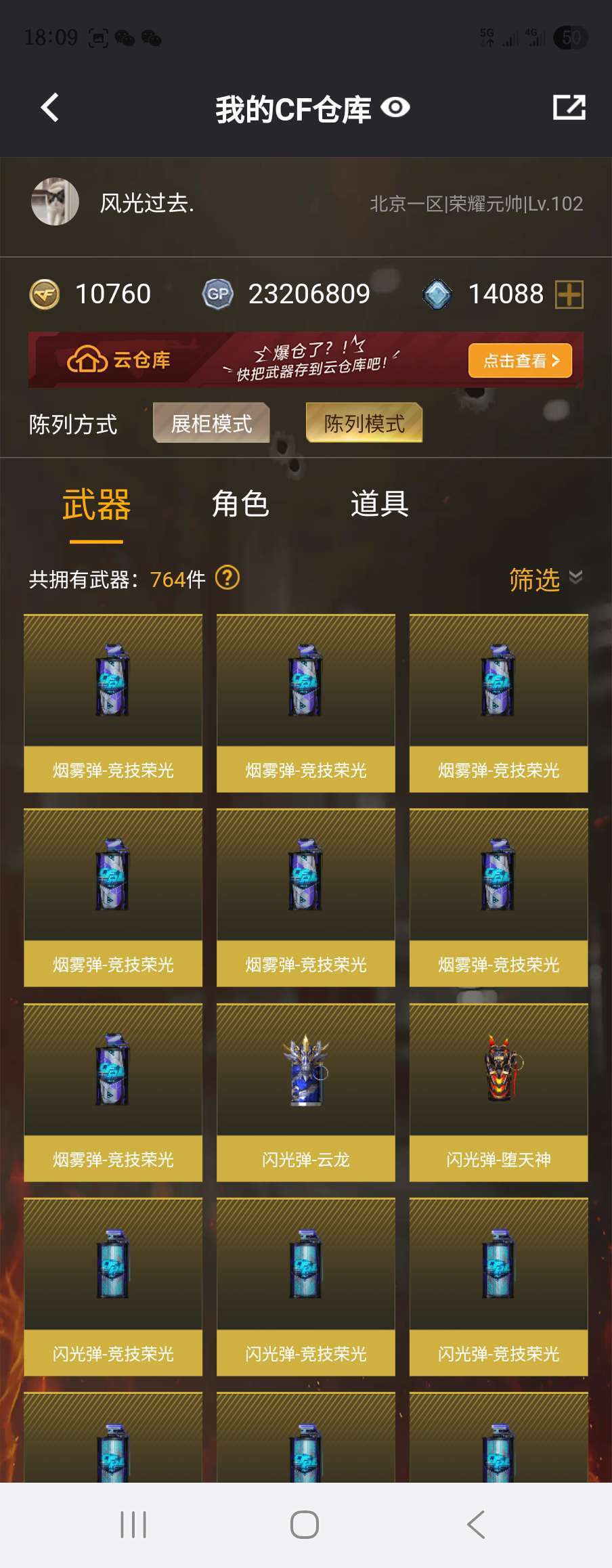Image resolution: width=612 pixels, height=1568 pixels.
Task: Switch to the 武器 tab
Action: pos(96,506)
